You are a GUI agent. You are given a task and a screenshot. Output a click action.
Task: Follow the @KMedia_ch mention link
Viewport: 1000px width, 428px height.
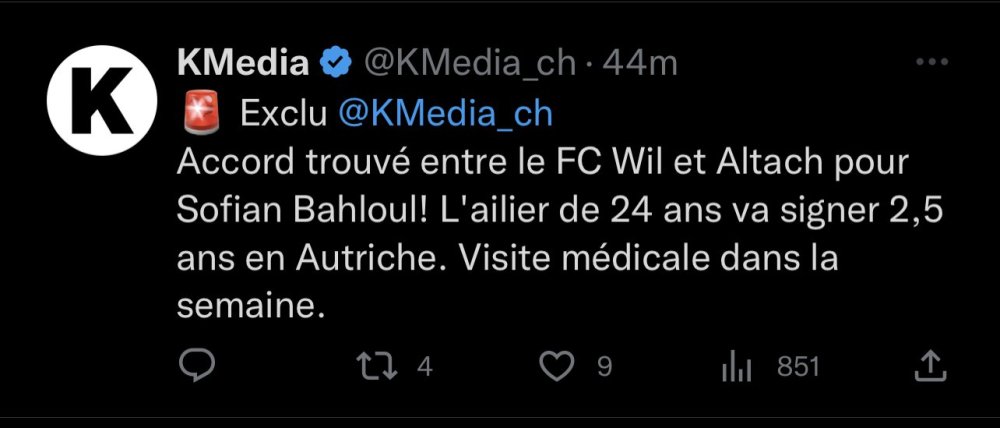(x=446, y=113)
